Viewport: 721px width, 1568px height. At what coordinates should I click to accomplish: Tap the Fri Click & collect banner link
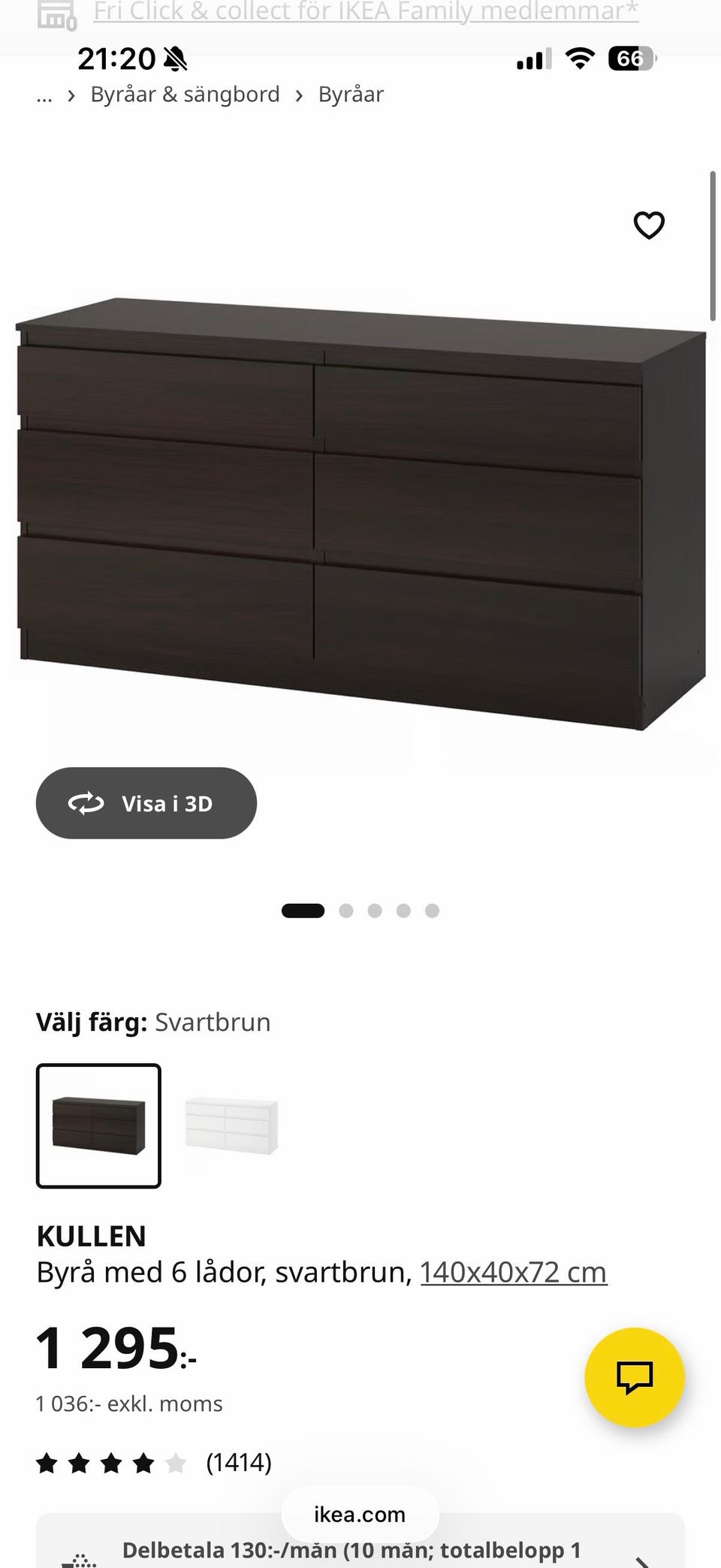pyautogui.click(x=365, y=11)
